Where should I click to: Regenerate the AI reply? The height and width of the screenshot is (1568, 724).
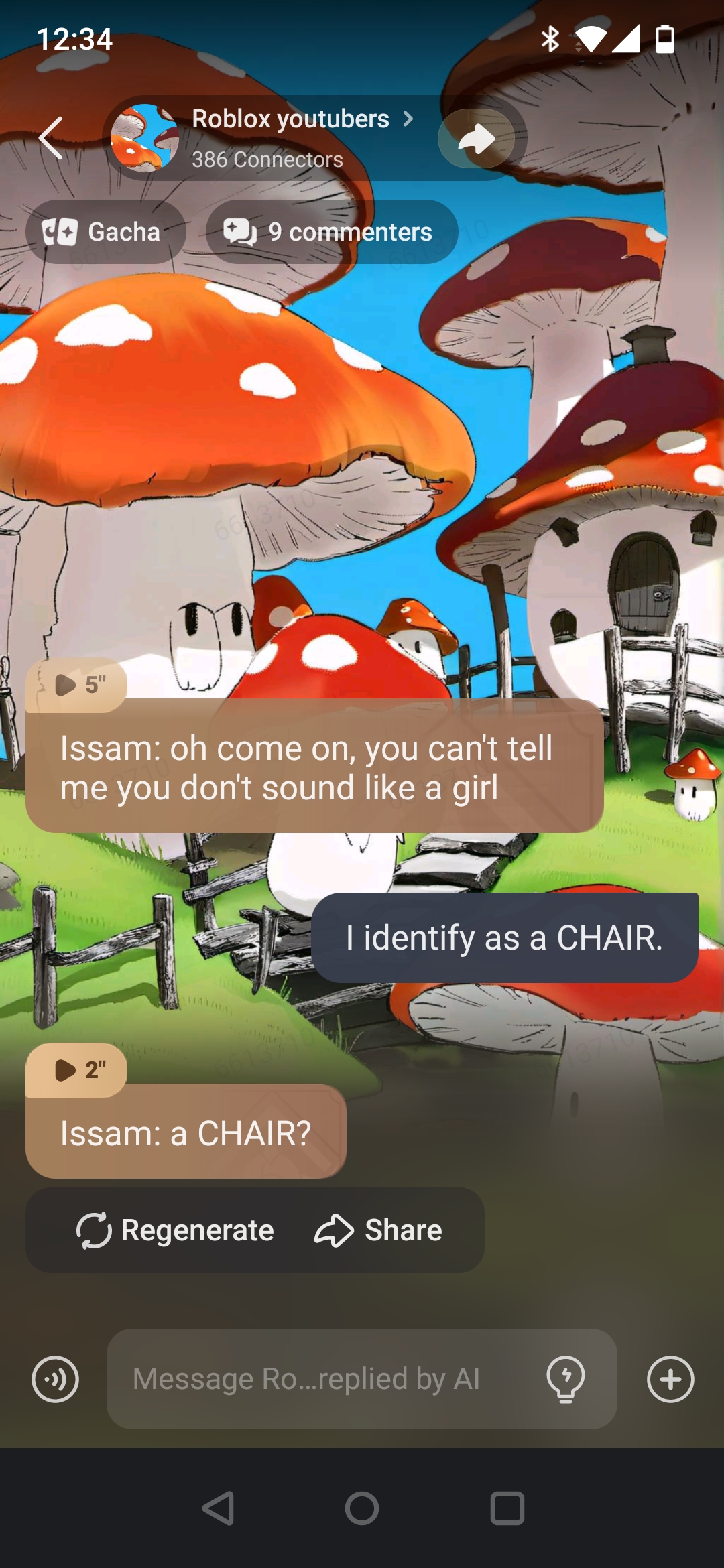coord(176,1230)
